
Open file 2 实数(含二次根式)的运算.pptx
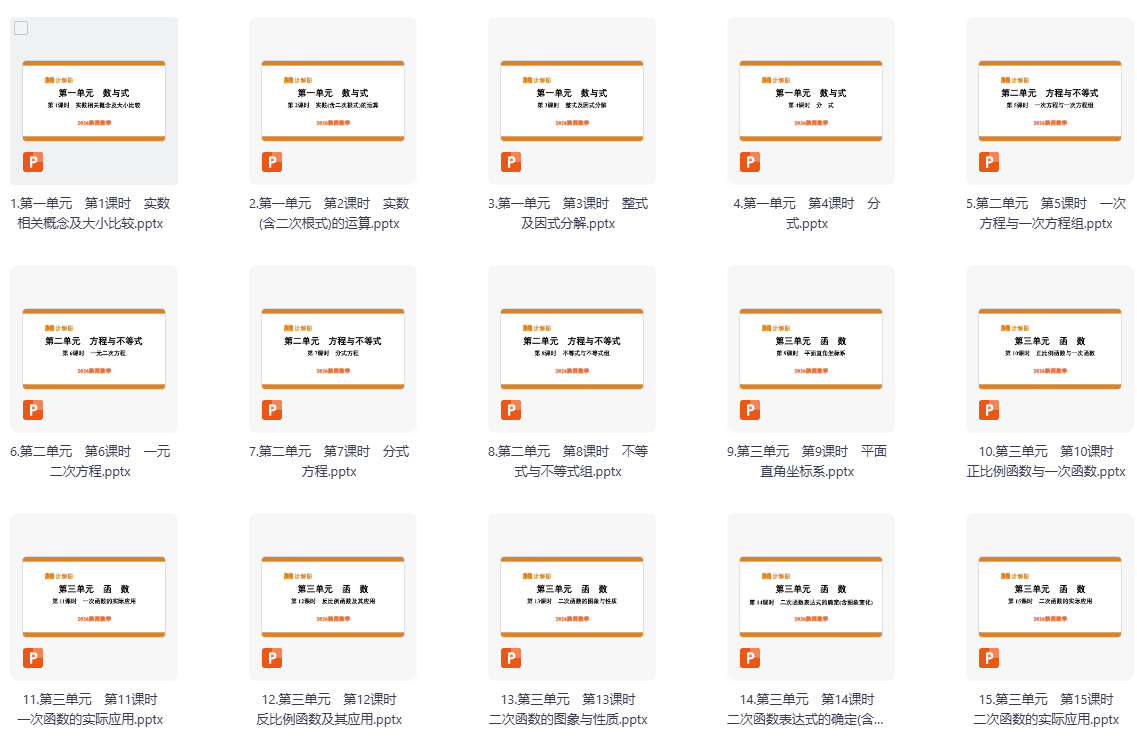pos(333,101)
